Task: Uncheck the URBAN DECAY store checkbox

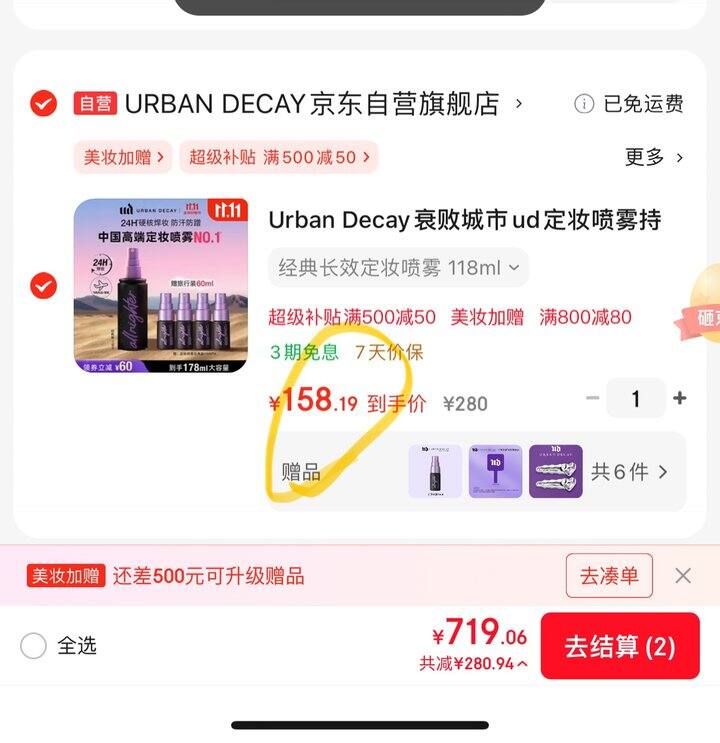Action: click(x=43, y=103)
